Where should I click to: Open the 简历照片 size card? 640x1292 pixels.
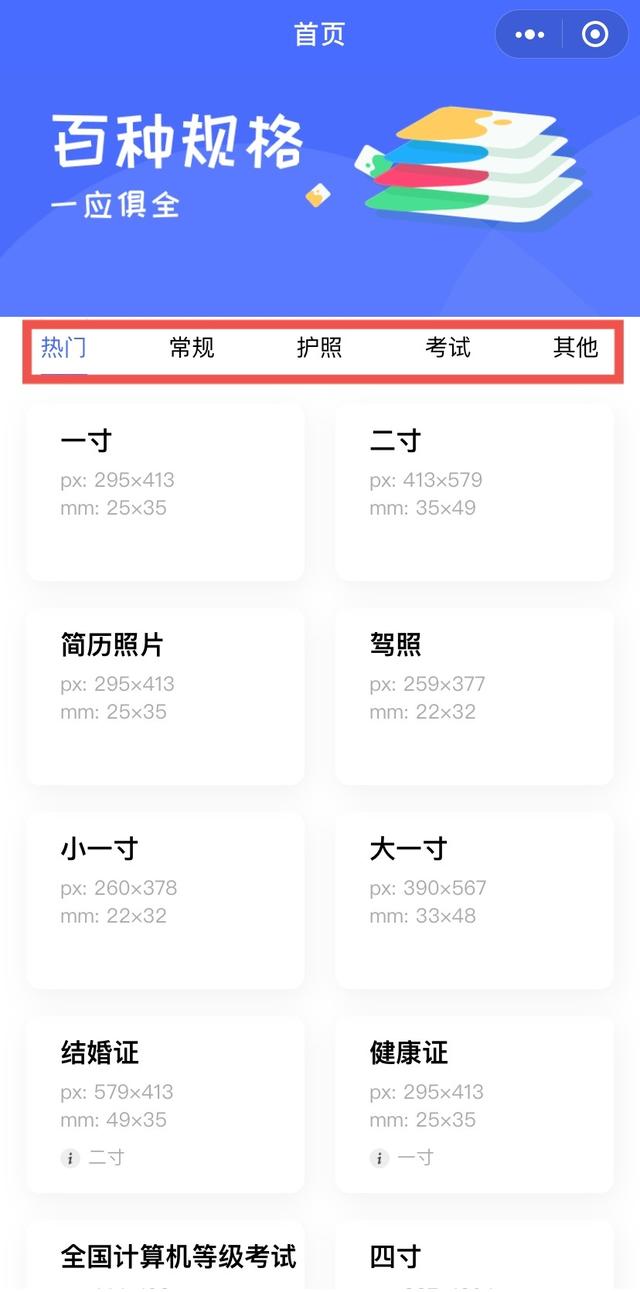click(165, 696)
